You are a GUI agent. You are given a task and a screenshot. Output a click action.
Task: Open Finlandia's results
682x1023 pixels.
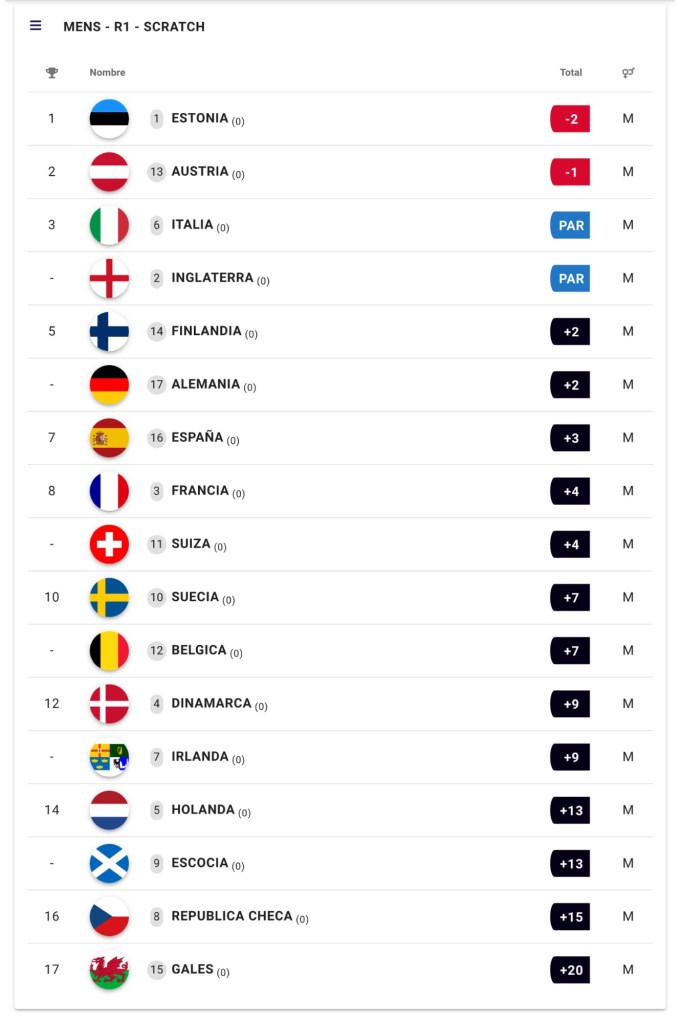[x=206, y=331]
